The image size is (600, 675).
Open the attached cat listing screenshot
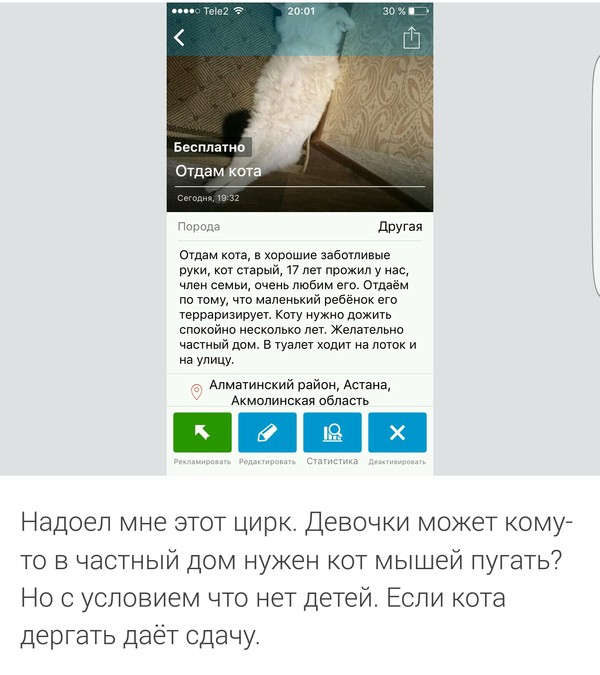click(x=300, y=238)
